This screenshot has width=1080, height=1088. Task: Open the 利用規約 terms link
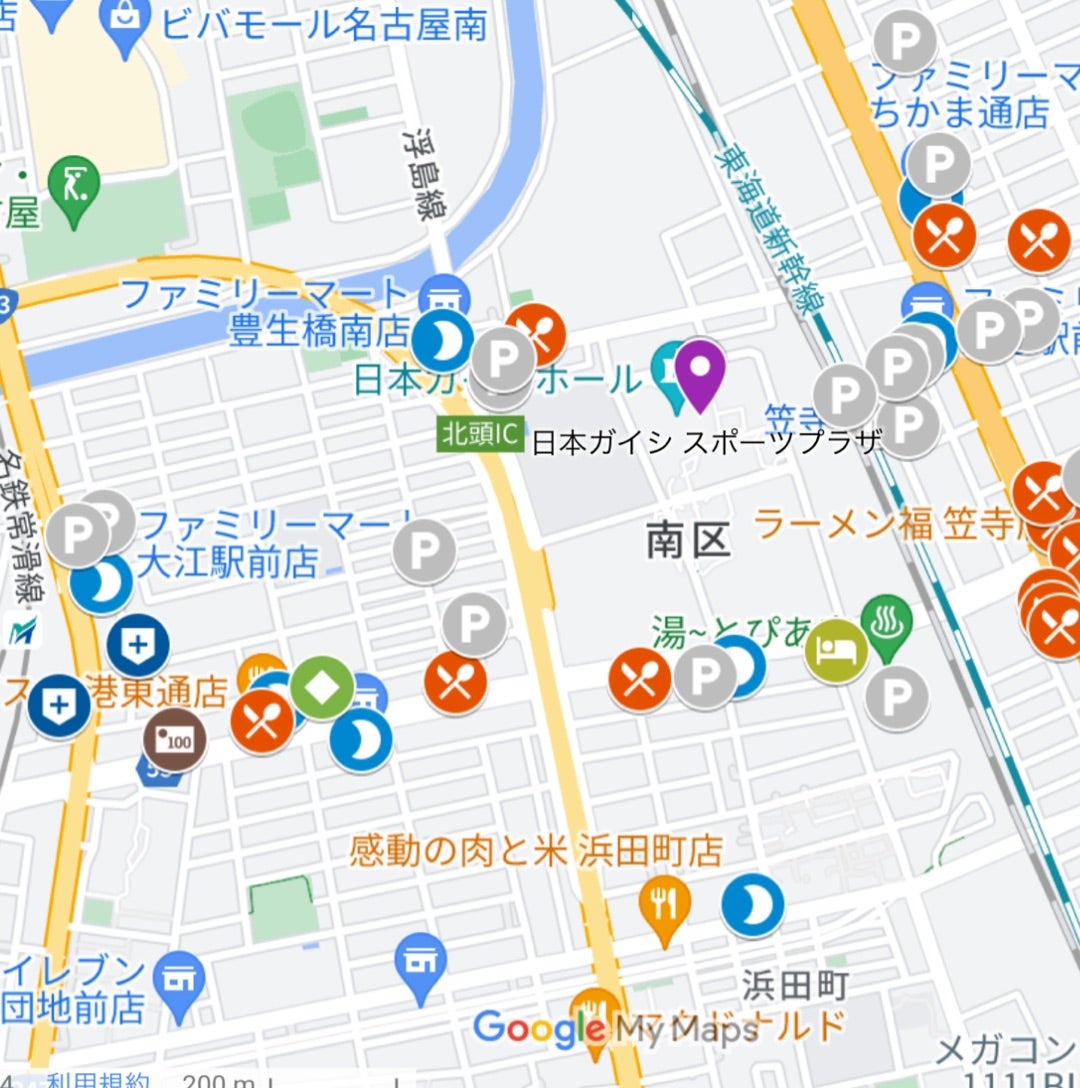pyautogui.click(x=100, y=1078)
